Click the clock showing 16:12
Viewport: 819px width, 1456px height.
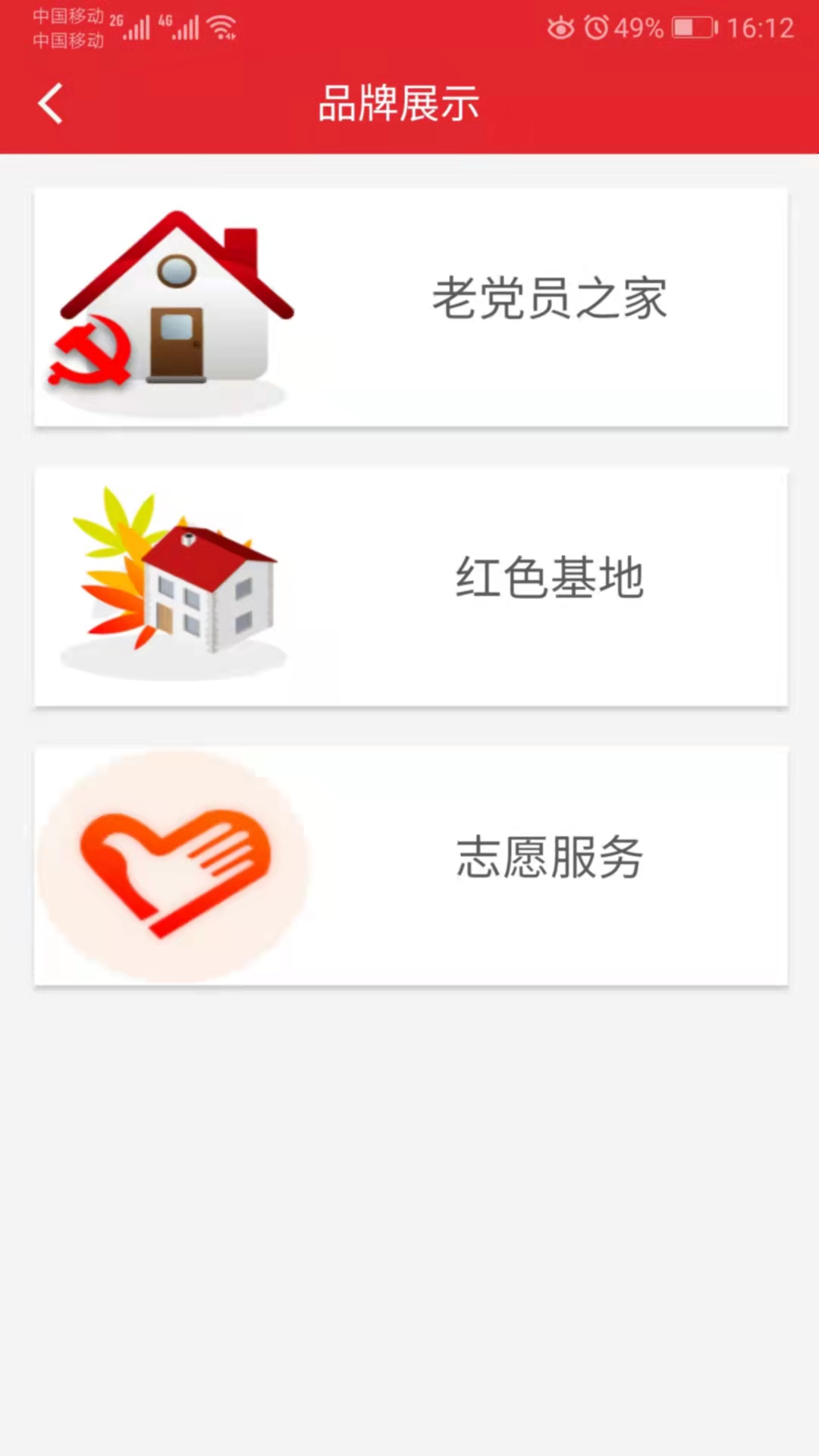761,28
